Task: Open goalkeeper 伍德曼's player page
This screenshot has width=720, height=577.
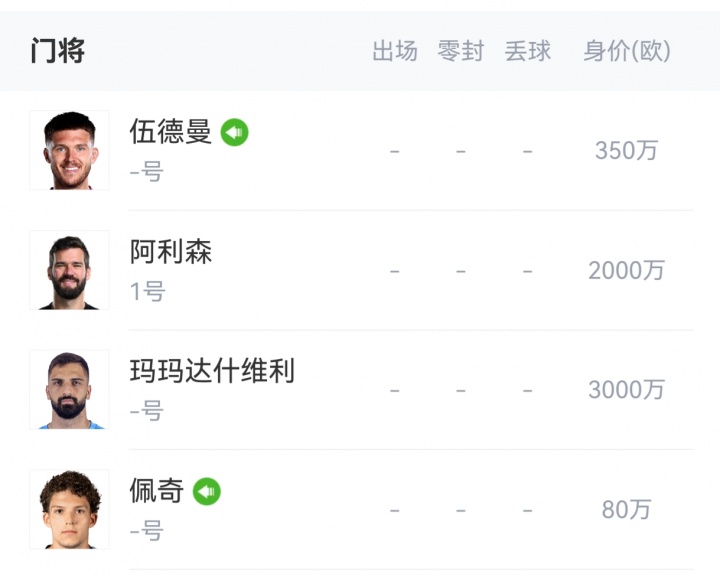Action: click(x=170, y=132)
